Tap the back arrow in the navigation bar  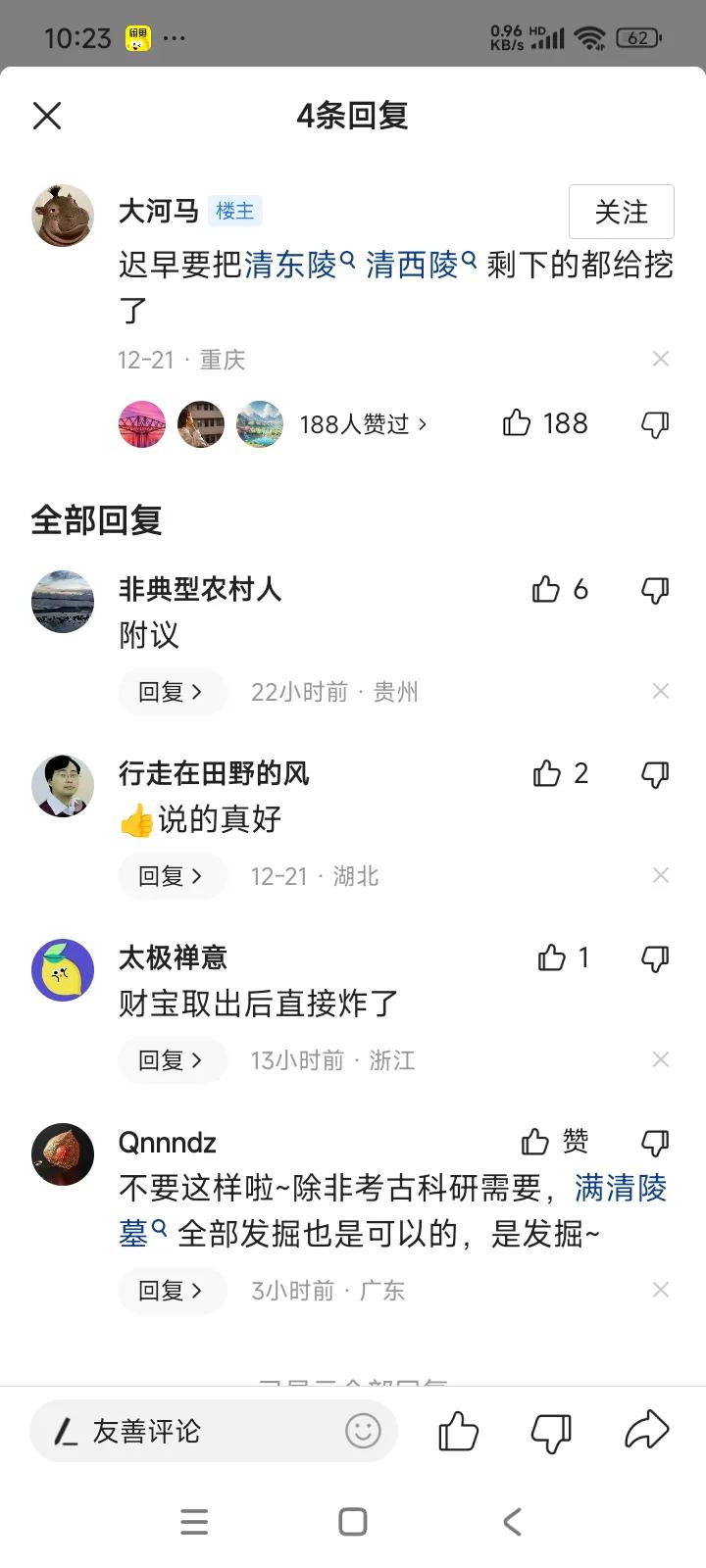click(x=511, y=1521)
